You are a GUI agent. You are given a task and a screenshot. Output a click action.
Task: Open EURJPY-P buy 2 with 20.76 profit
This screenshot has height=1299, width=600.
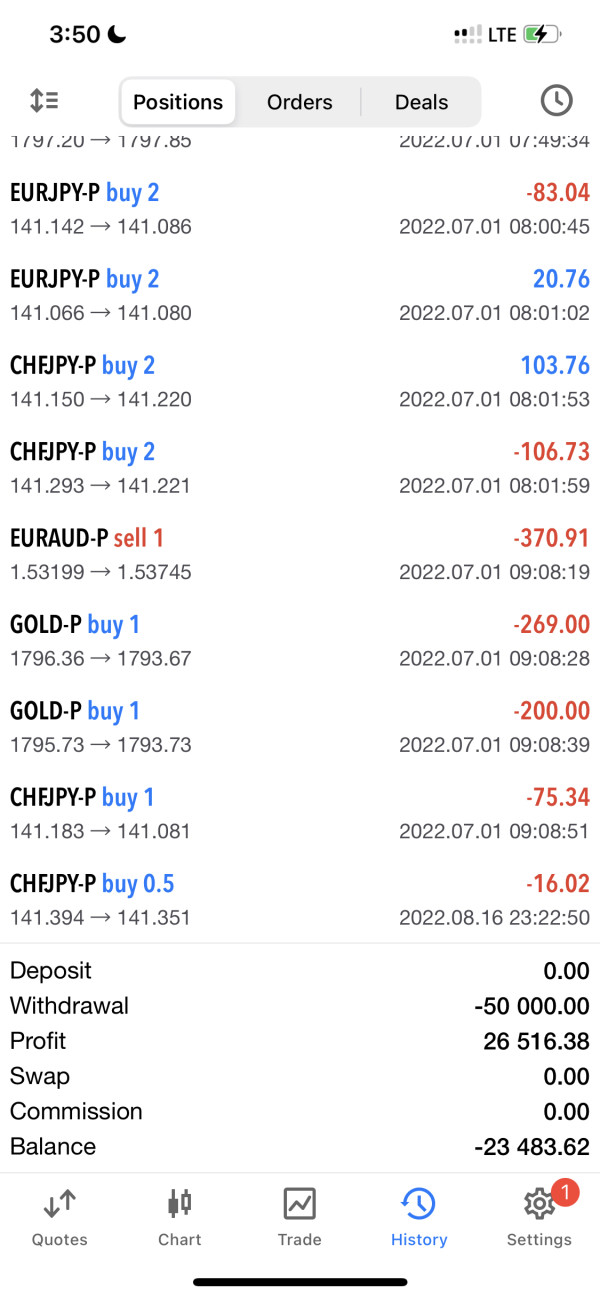(300, 295)
